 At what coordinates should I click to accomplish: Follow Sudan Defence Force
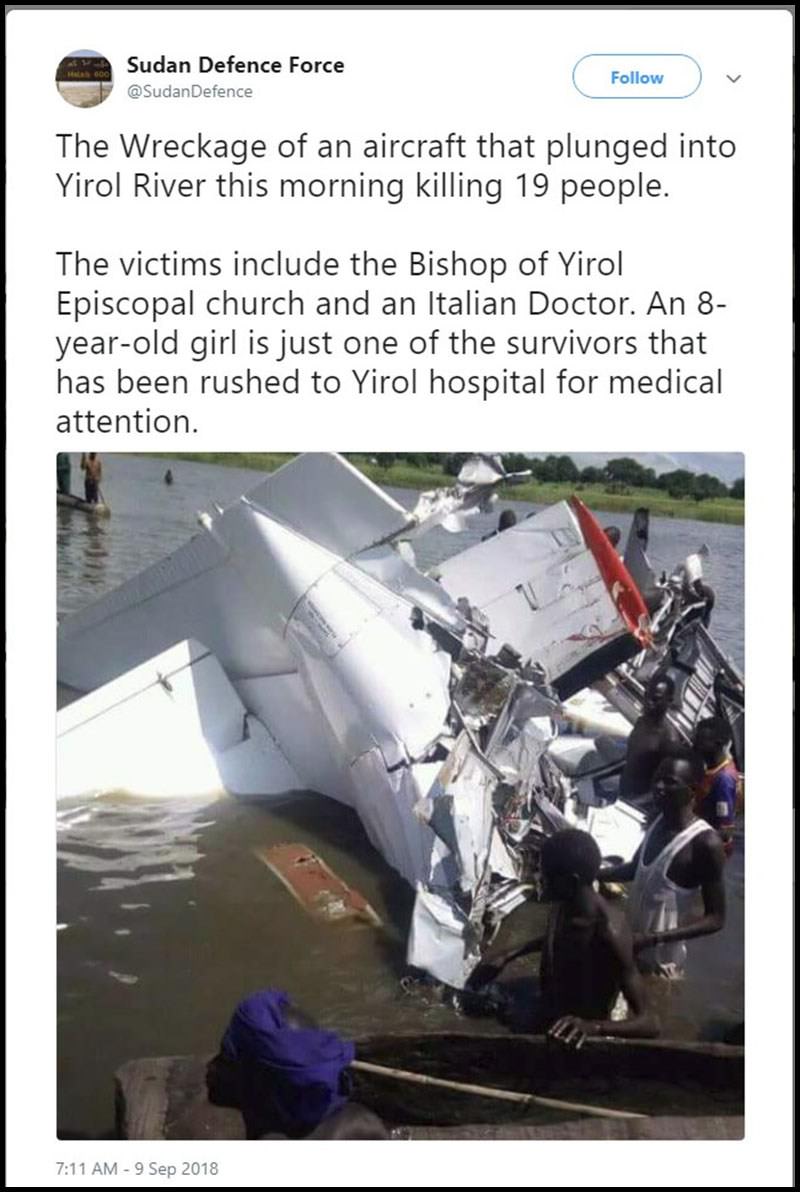pyautogui.click(x=636, y=77)
